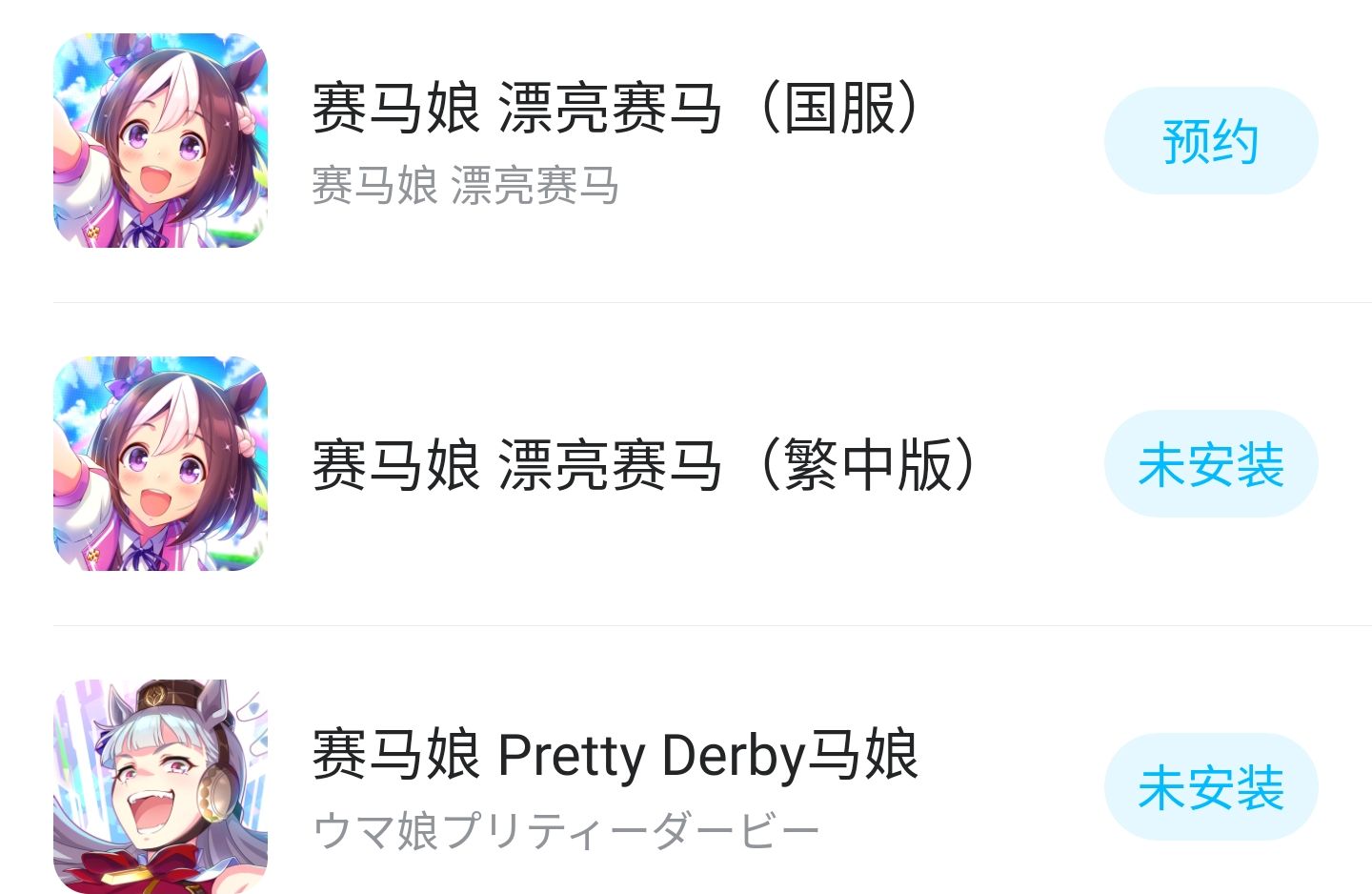1372x894 pixels.
Task: Tap 预约 button for 赛马娘 国服
Action: pyautogui.click(x=1210, y=141)
